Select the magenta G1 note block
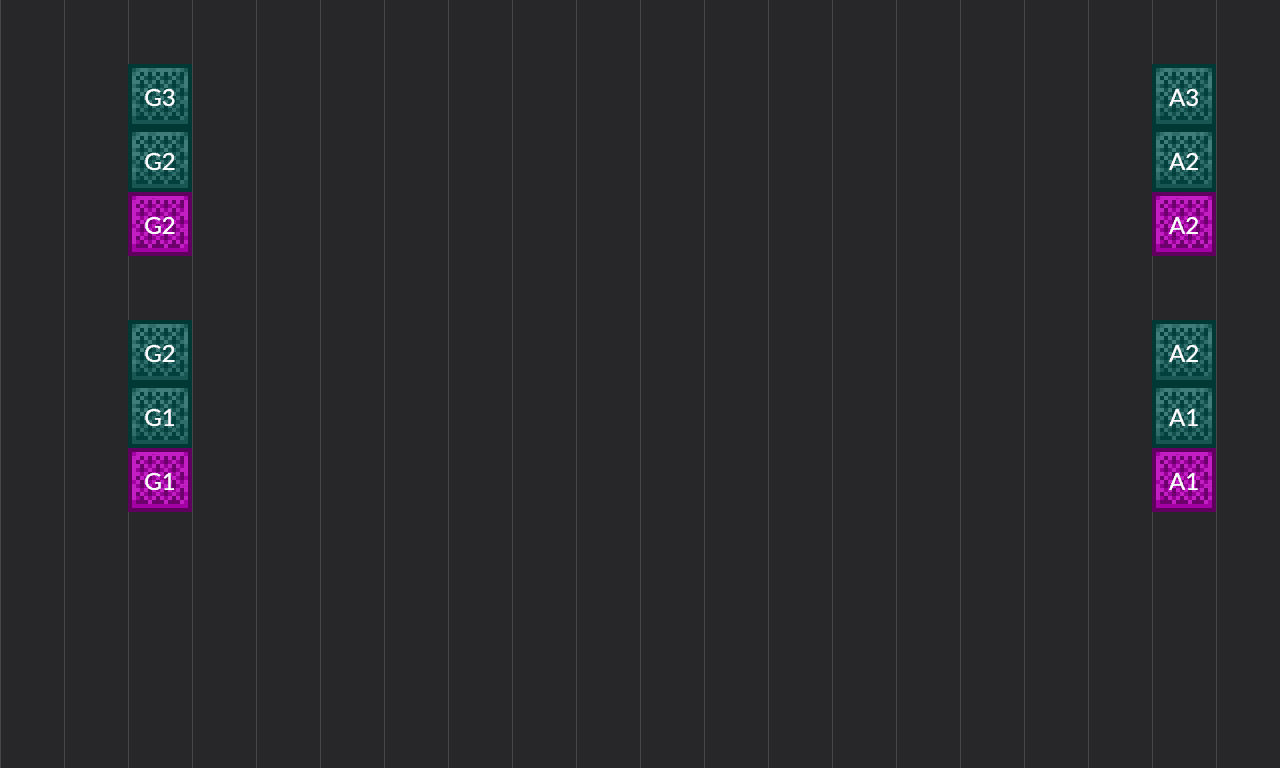The height and width of the screenshot is (768, 1280). click(160, 481)
